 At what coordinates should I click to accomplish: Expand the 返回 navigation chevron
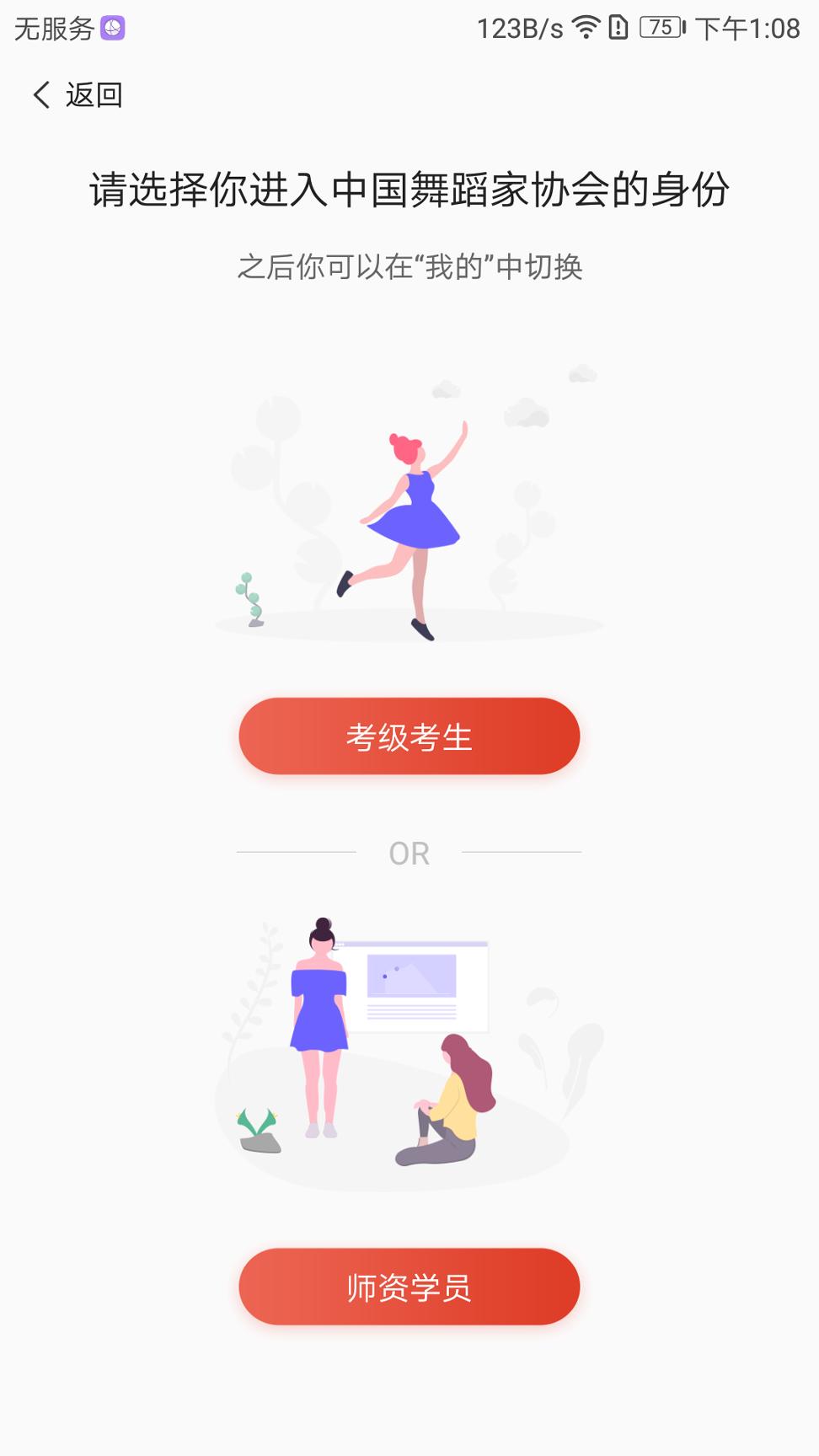point(40,95)
